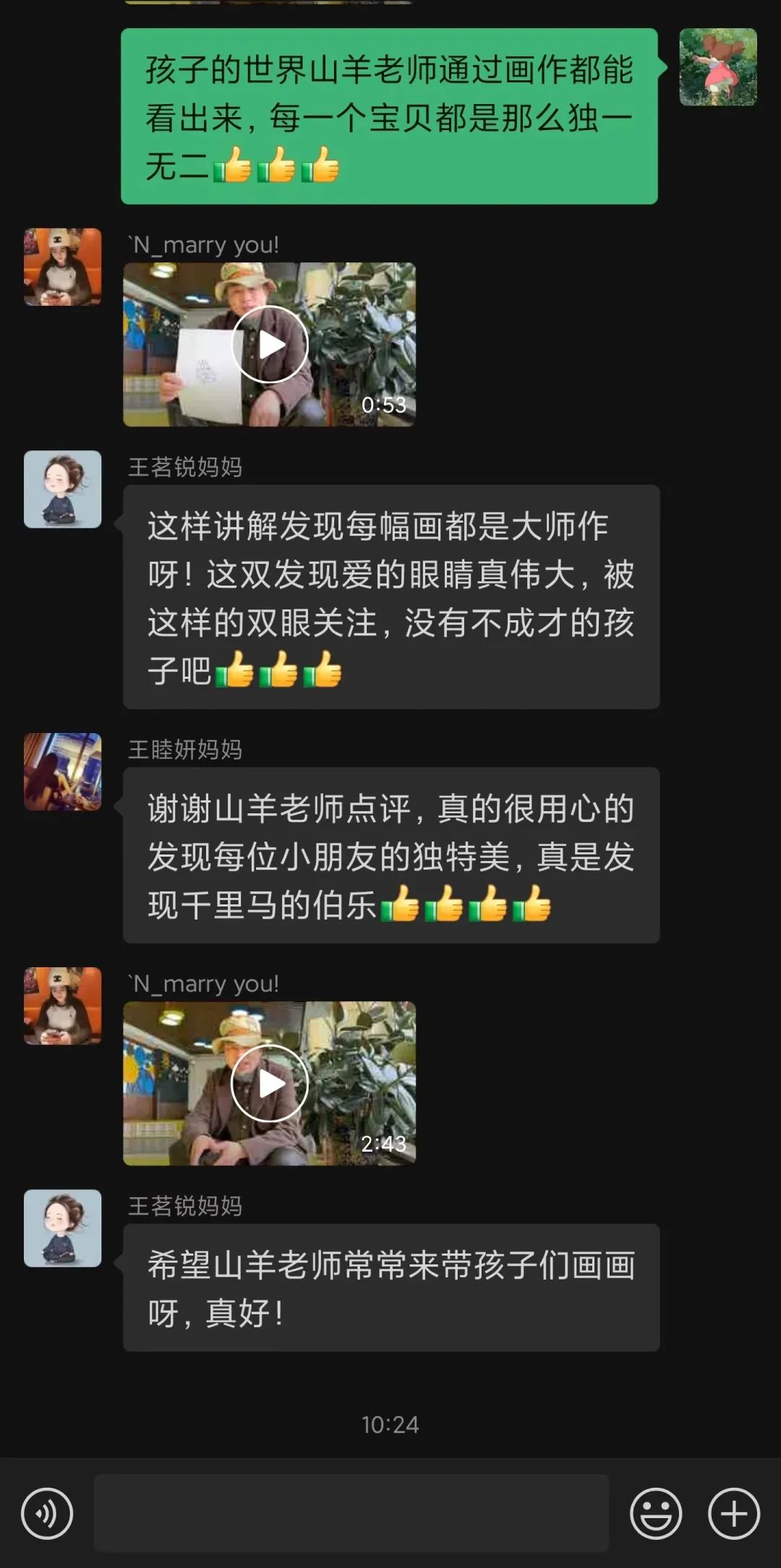View my own profile avatar
Image resolution: width=781 pixels, height=1568 pixels.
[x=718, y=67]
